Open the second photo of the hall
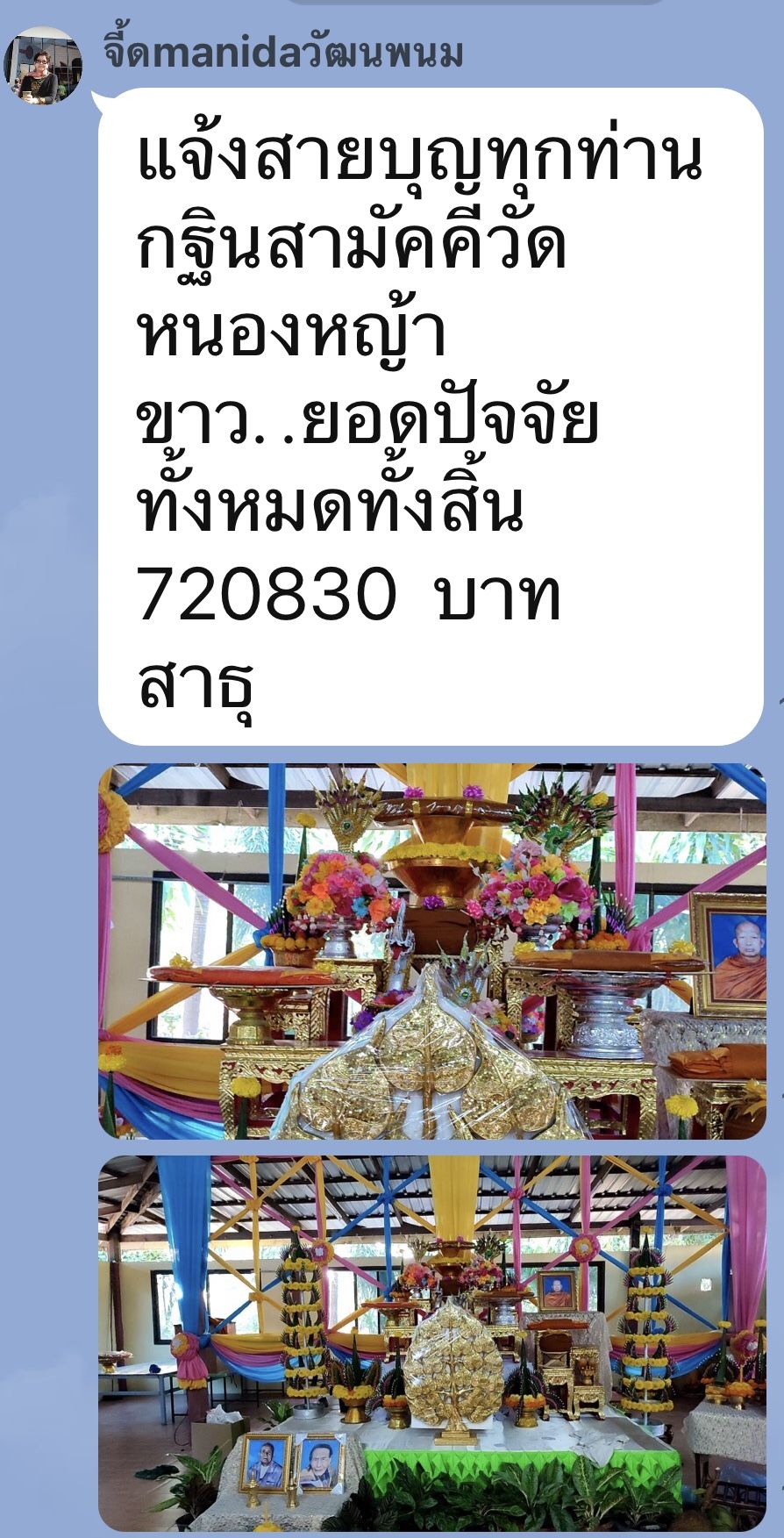This screenshot has width=784, height=1538. 431,1342
